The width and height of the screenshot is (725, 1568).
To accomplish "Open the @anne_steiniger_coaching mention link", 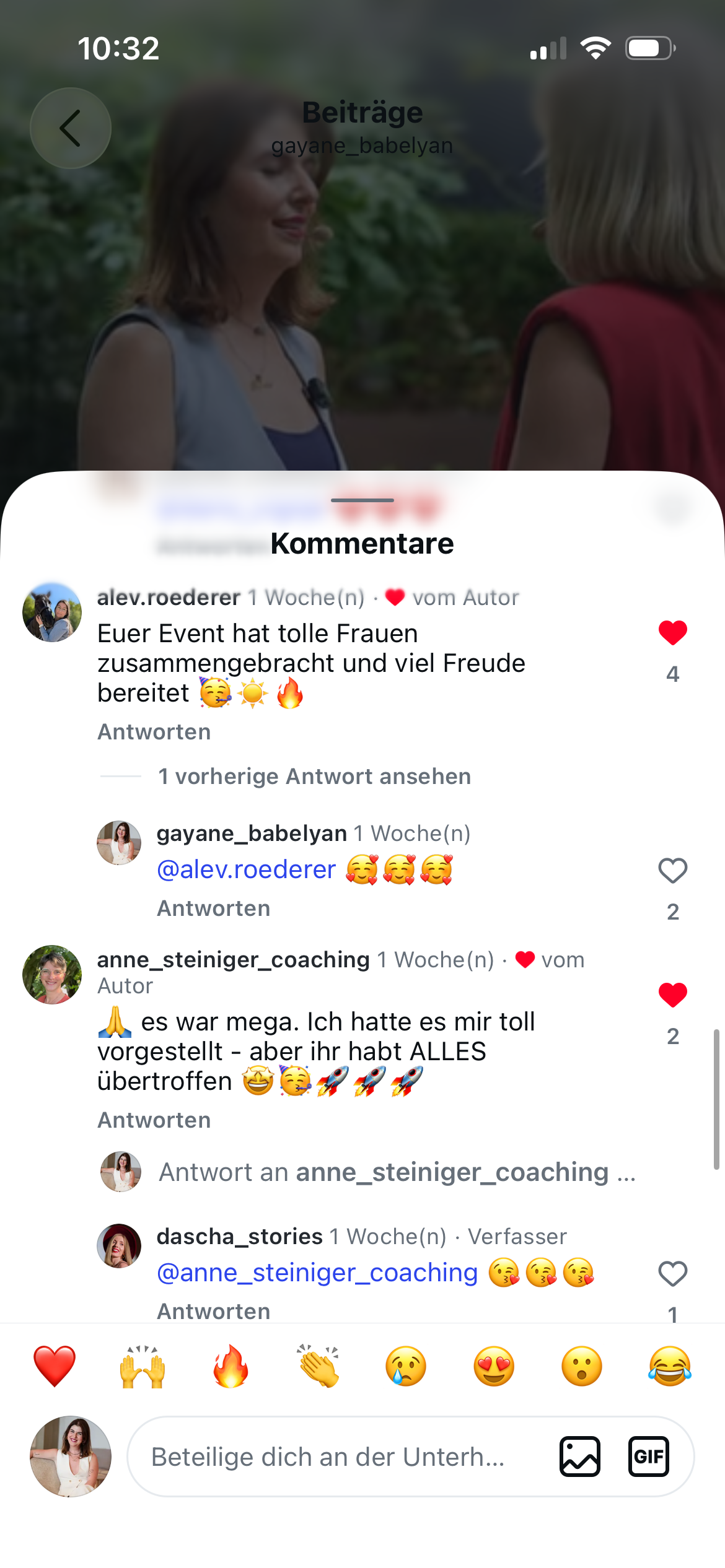I will point(317,1273).
